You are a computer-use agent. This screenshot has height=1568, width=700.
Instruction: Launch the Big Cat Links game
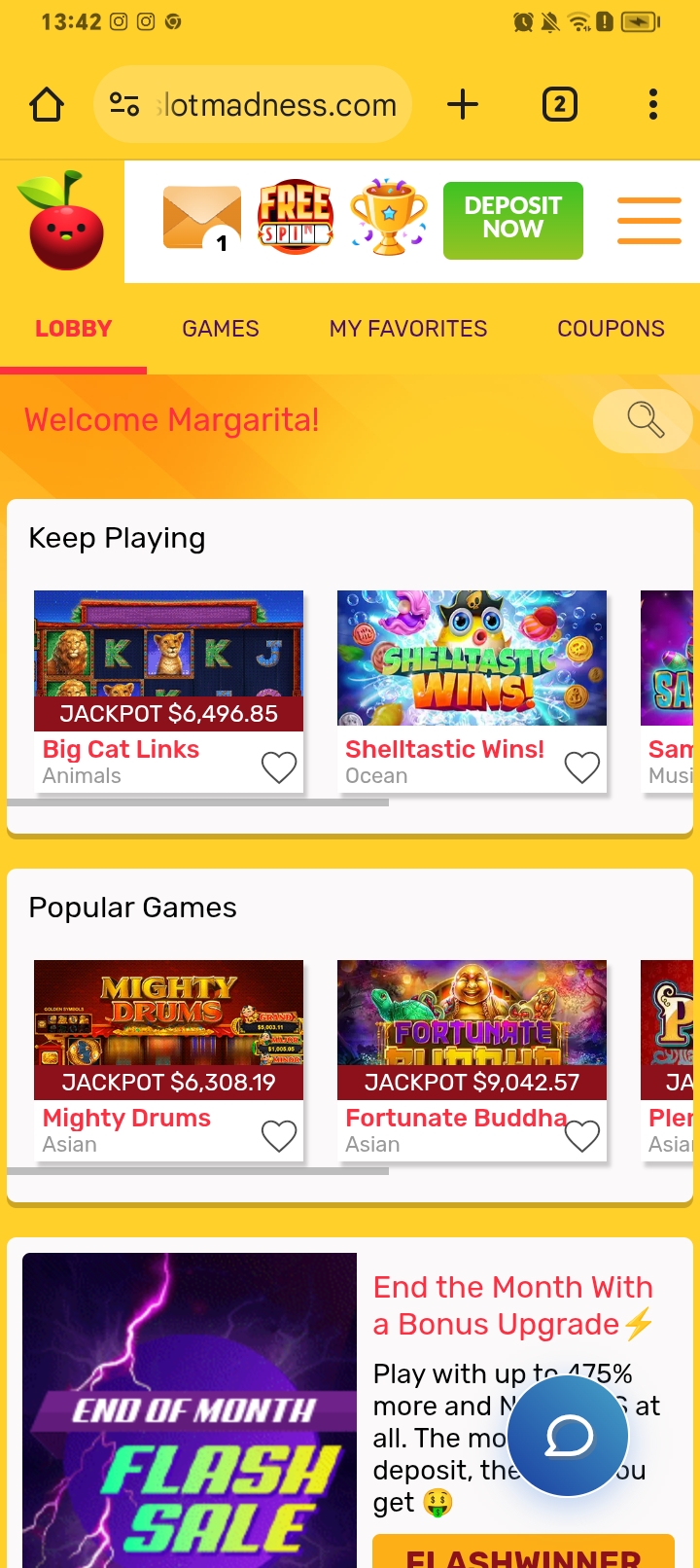pos(168,659)
